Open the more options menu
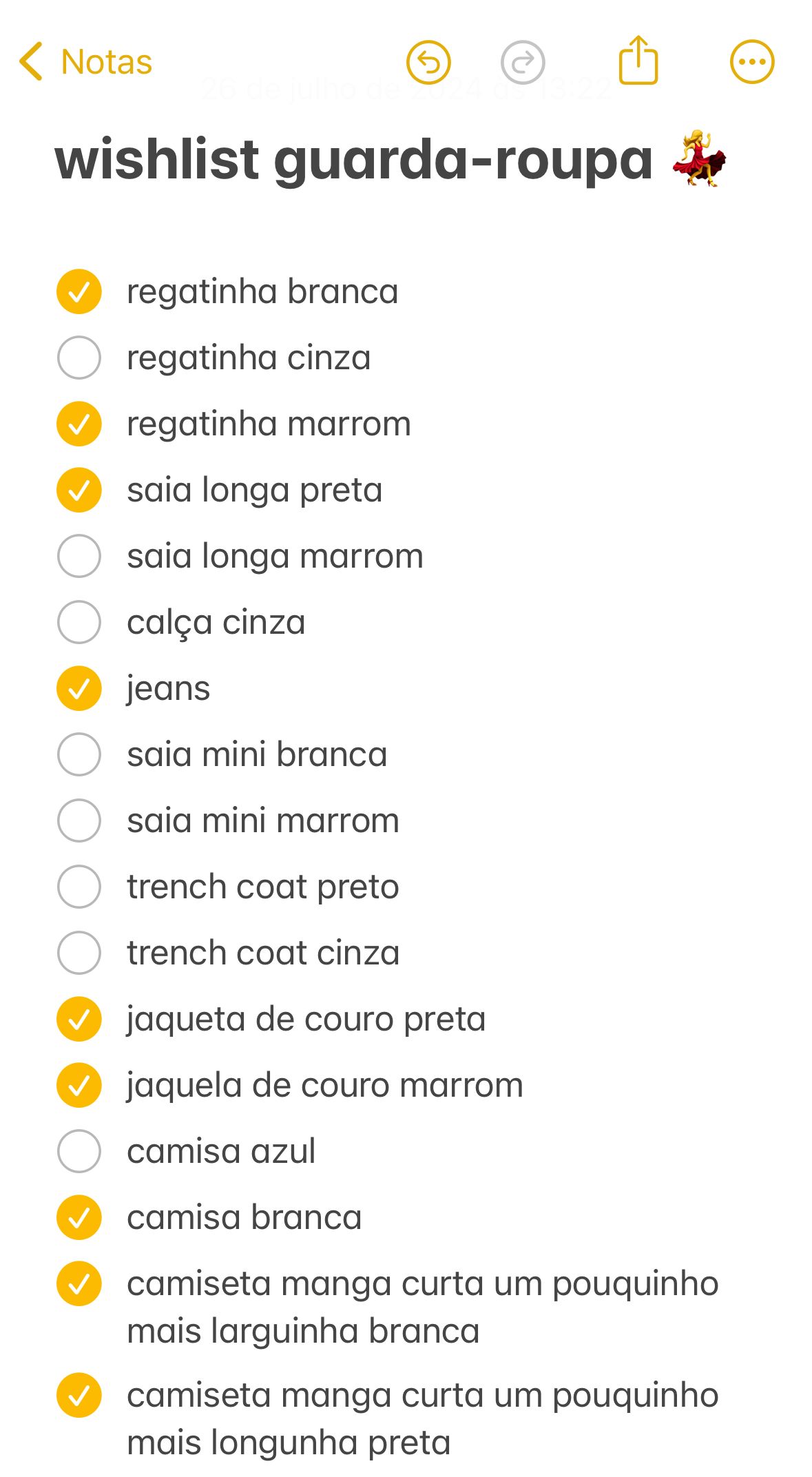812x1477 pixels. pos(752,62)
